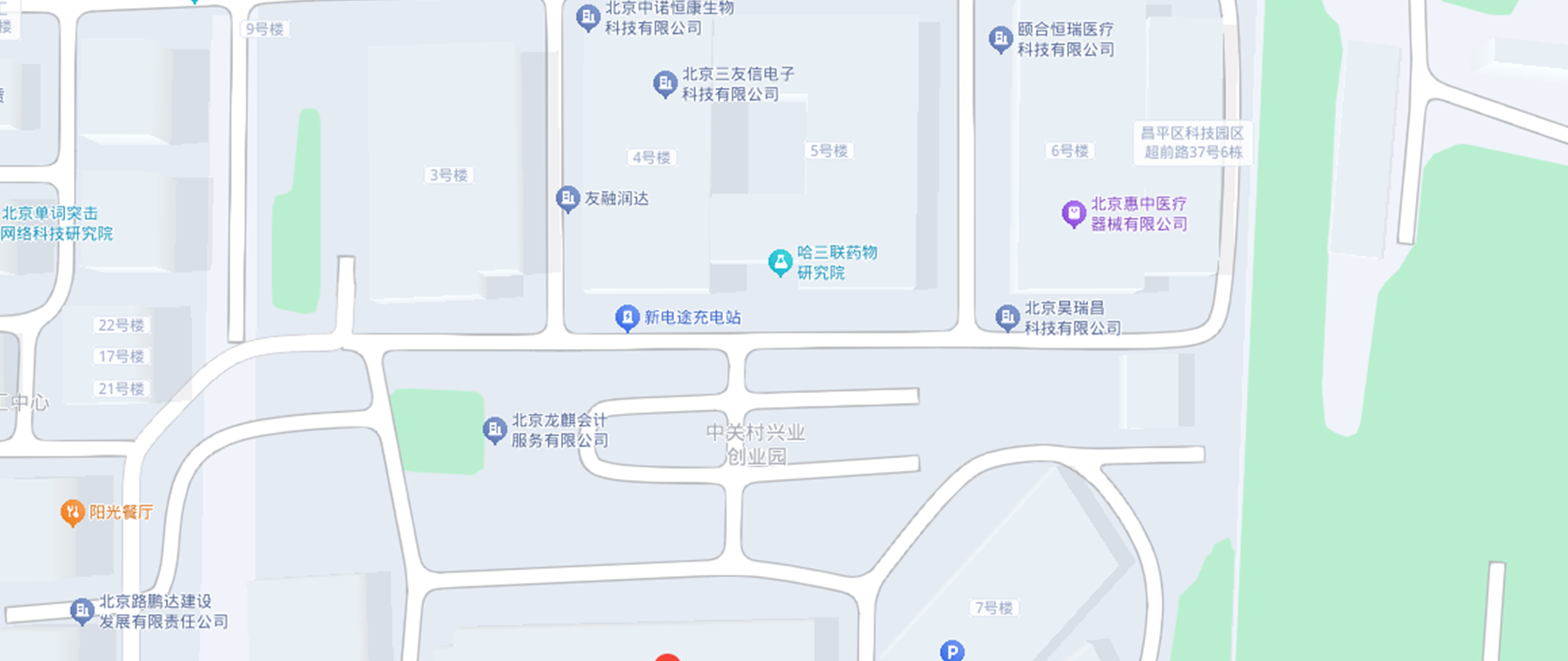The height and width of the screenshot is (661, 1568).
Task: Select the 友融润达 company pin
Action: 567,198
